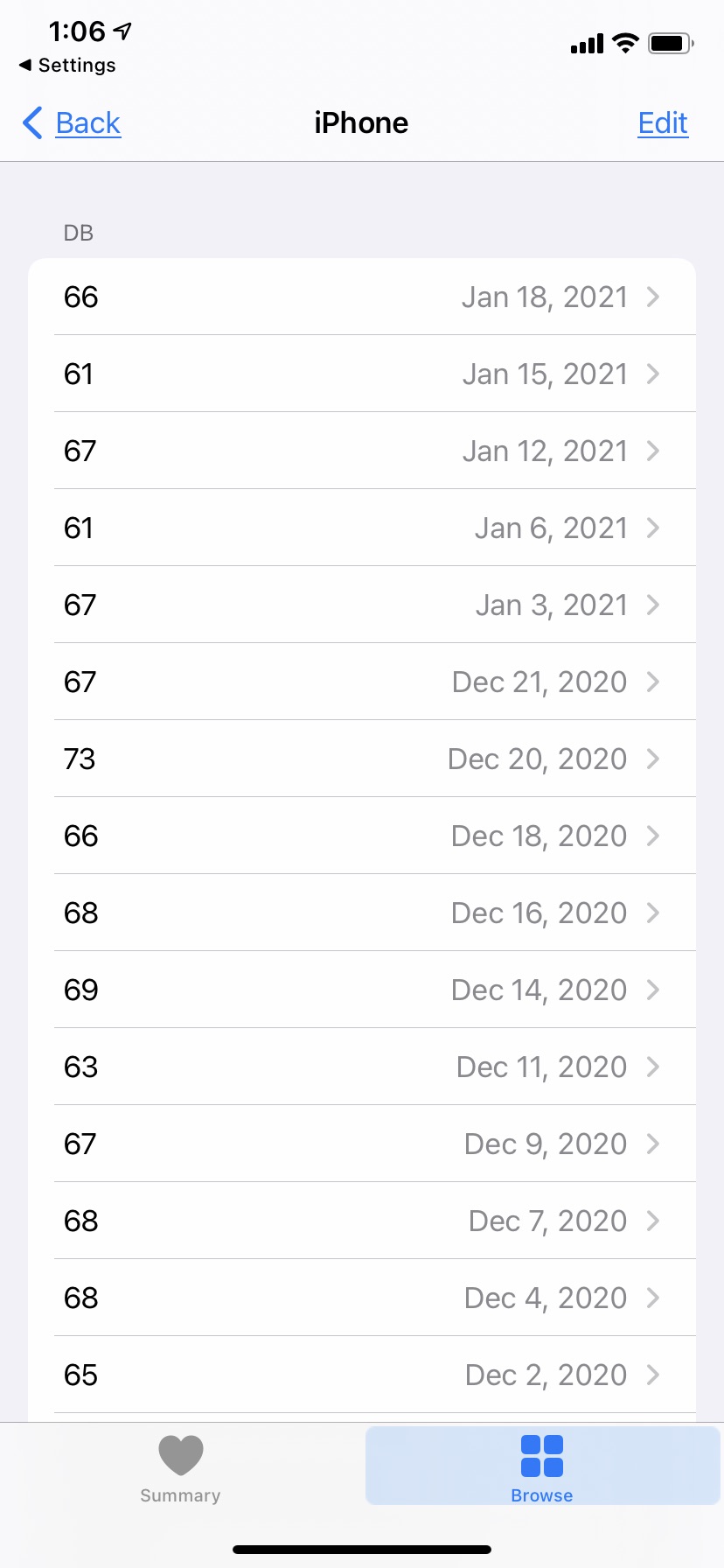View the Jan 12, 2021 reading
This screenshot has width=724, height=1568.
[x=362, y=451]
